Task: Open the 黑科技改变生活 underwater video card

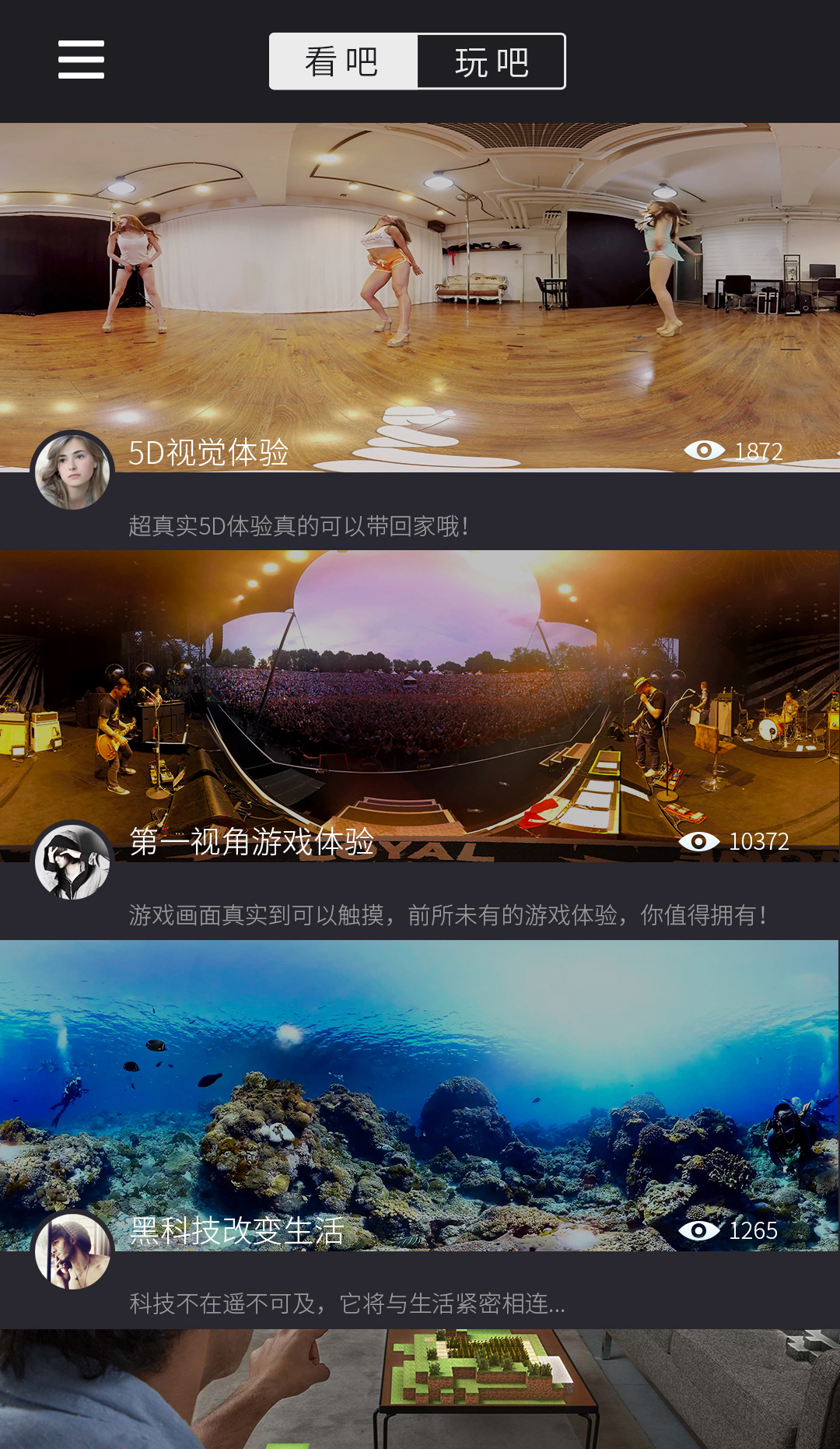Action: click(x=420, y=1089)
